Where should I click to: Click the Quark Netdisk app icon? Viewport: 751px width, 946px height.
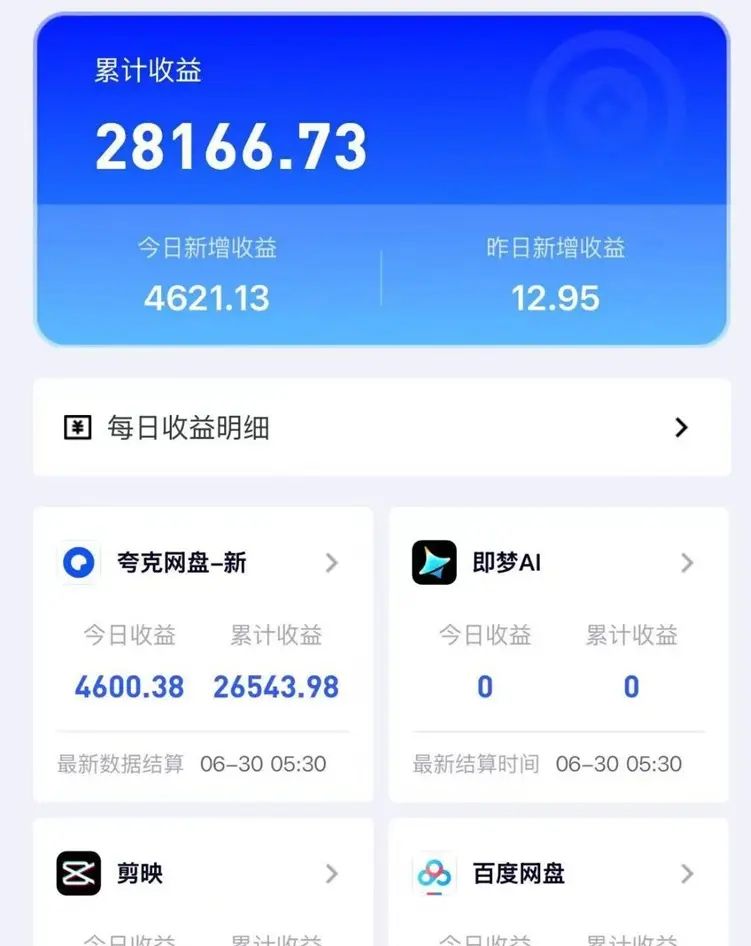point(78,563)
